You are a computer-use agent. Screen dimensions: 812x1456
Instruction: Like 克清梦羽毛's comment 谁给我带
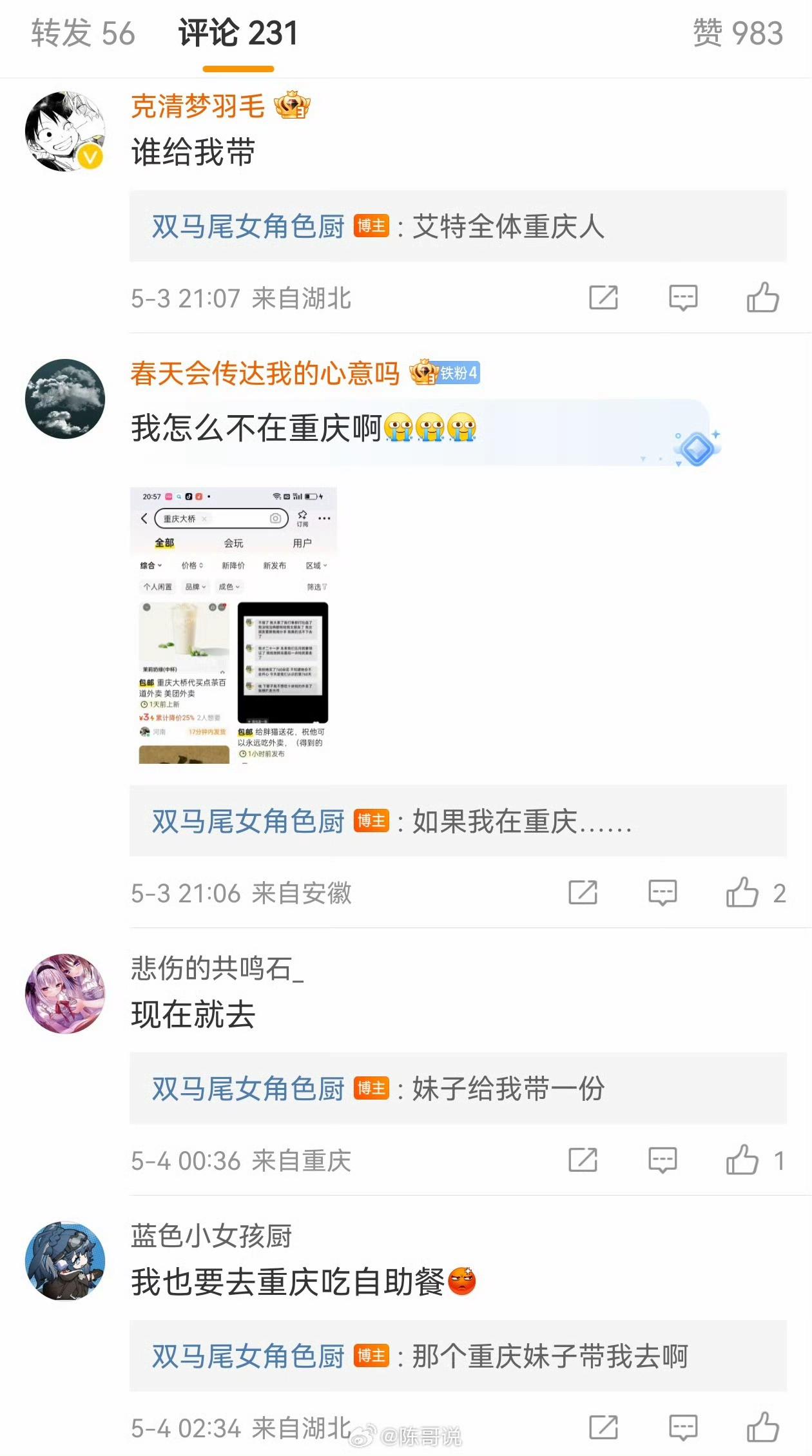(x=763, y=298)
